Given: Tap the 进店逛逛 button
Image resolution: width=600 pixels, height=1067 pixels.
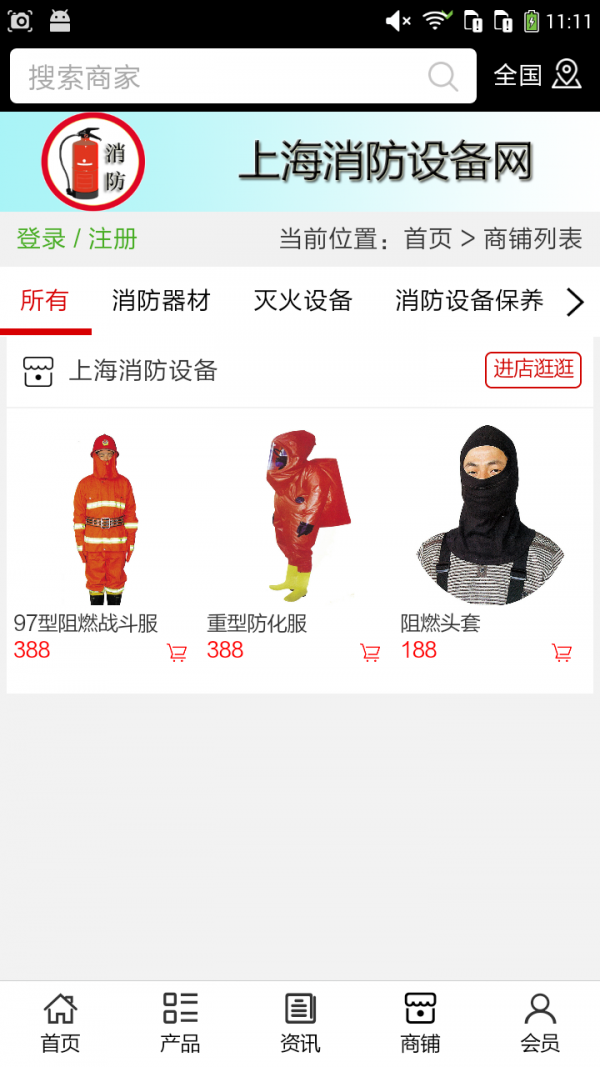Looking at the screenshot, I should tap(533, 369).
